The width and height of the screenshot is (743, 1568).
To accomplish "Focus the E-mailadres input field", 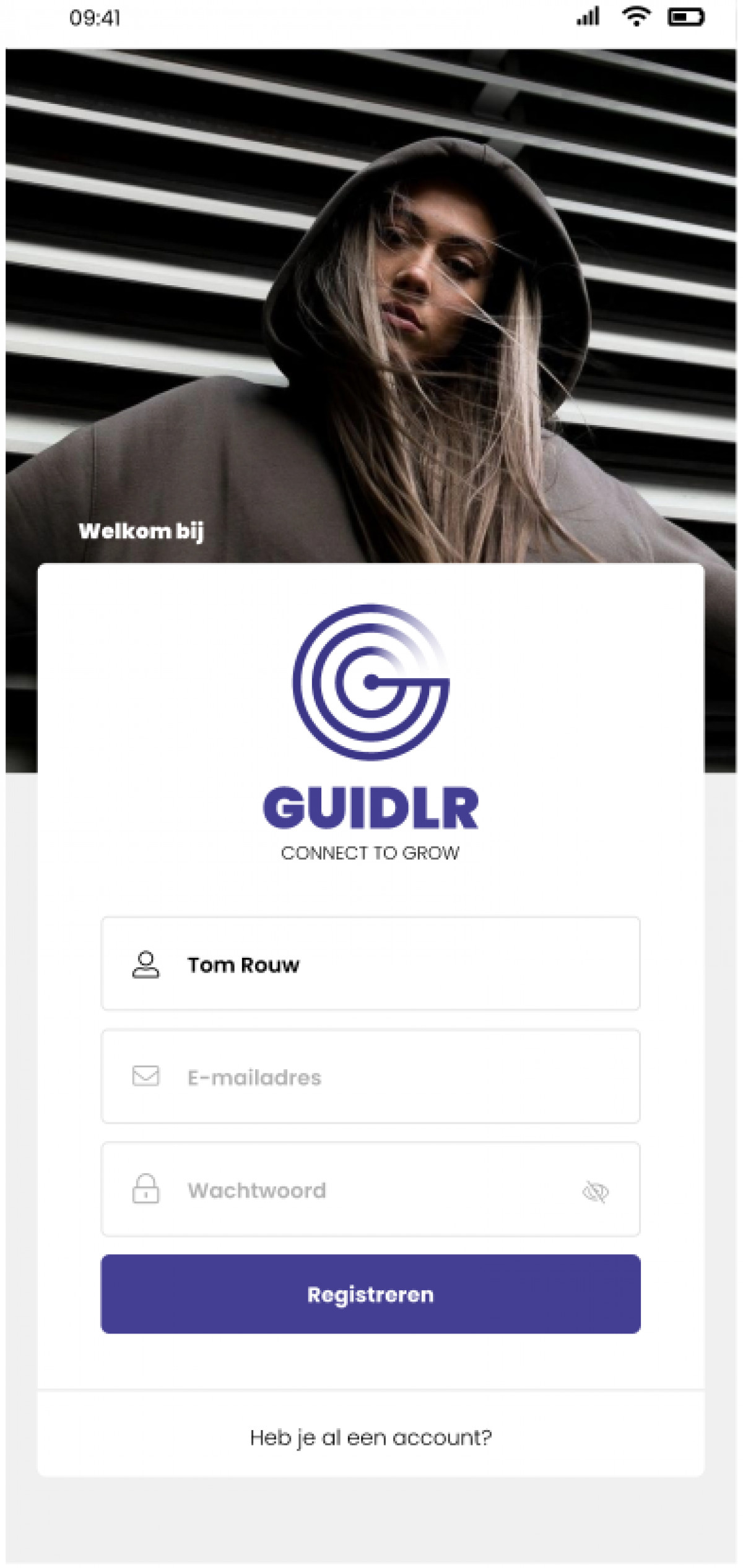I will pos(370,1077).
